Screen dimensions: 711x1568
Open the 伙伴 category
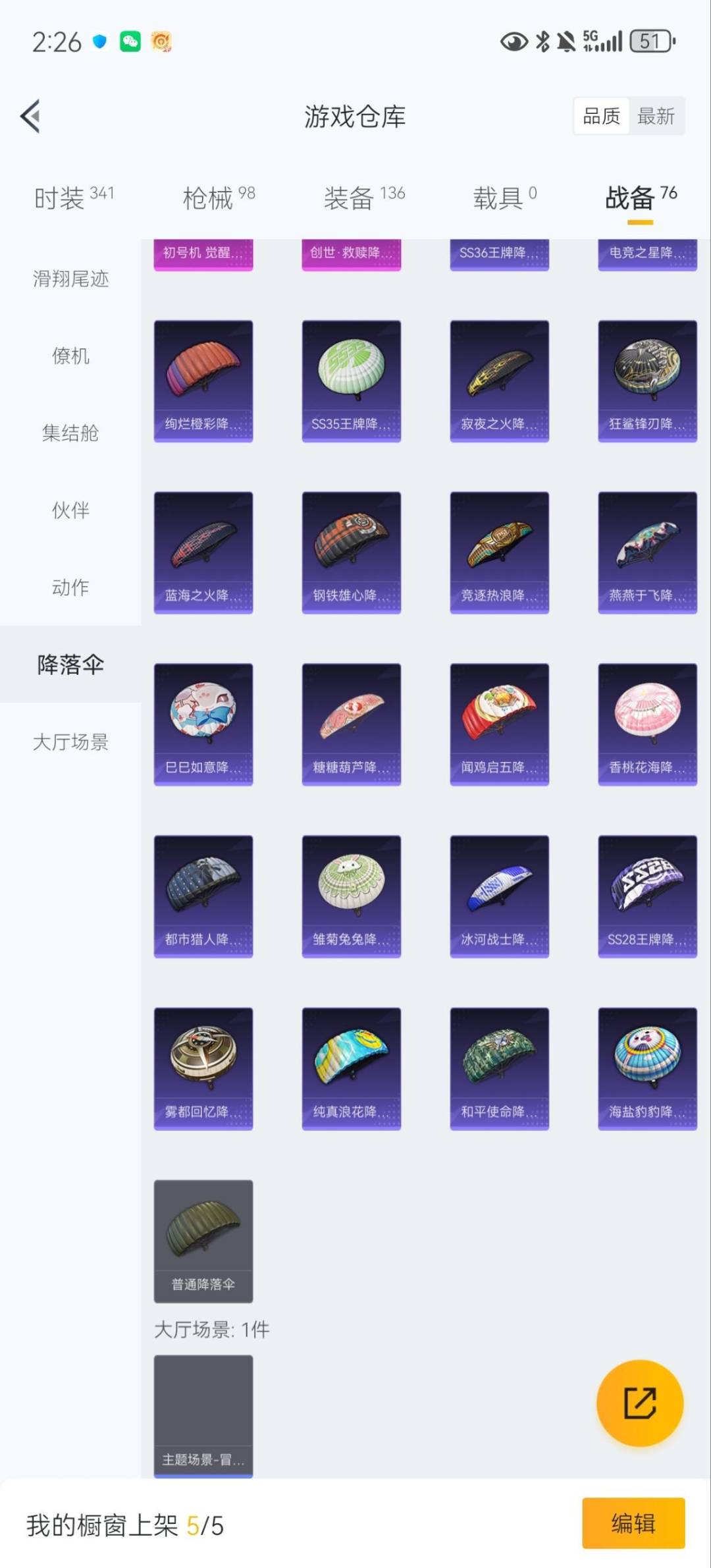pyautogui.click(x=70, y=510)
